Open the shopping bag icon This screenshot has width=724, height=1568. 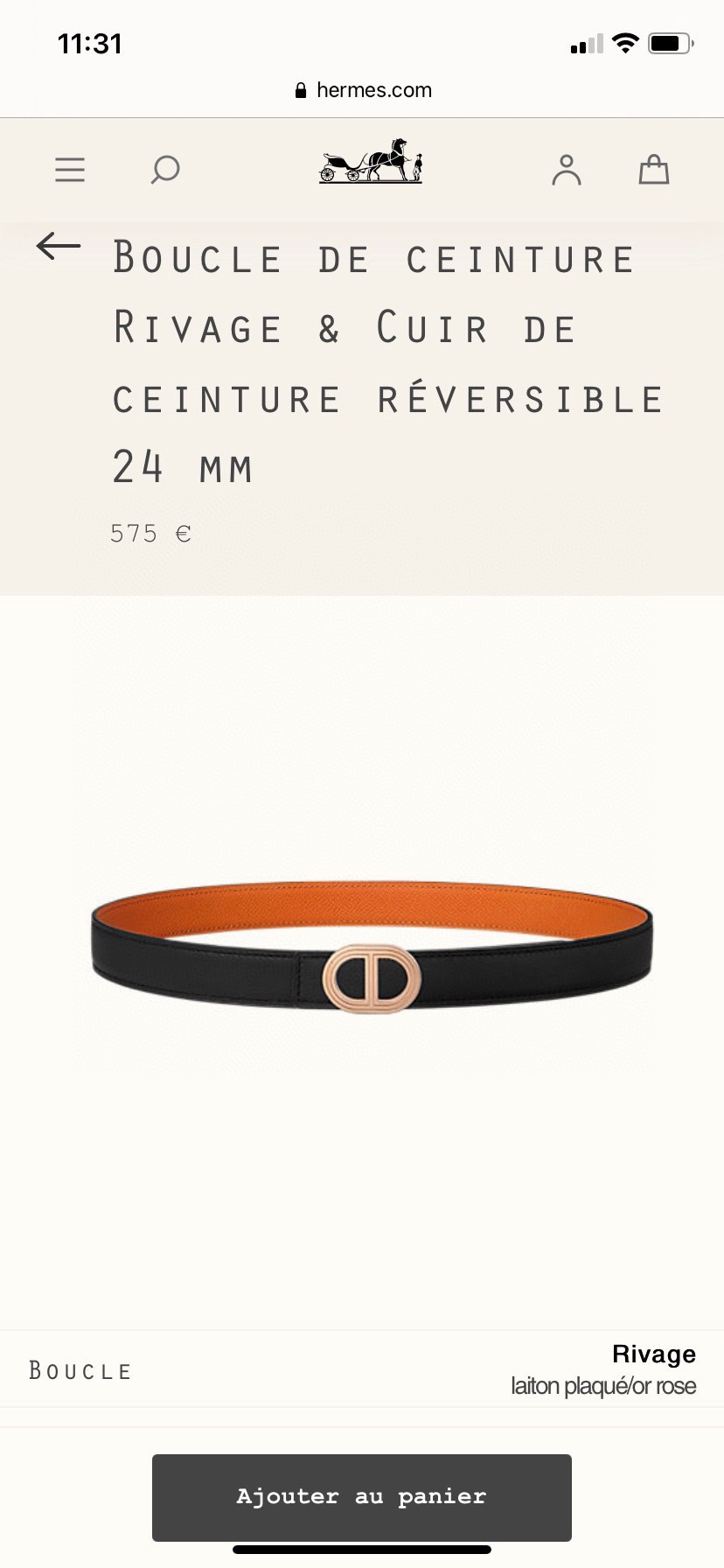click(654, 171)
